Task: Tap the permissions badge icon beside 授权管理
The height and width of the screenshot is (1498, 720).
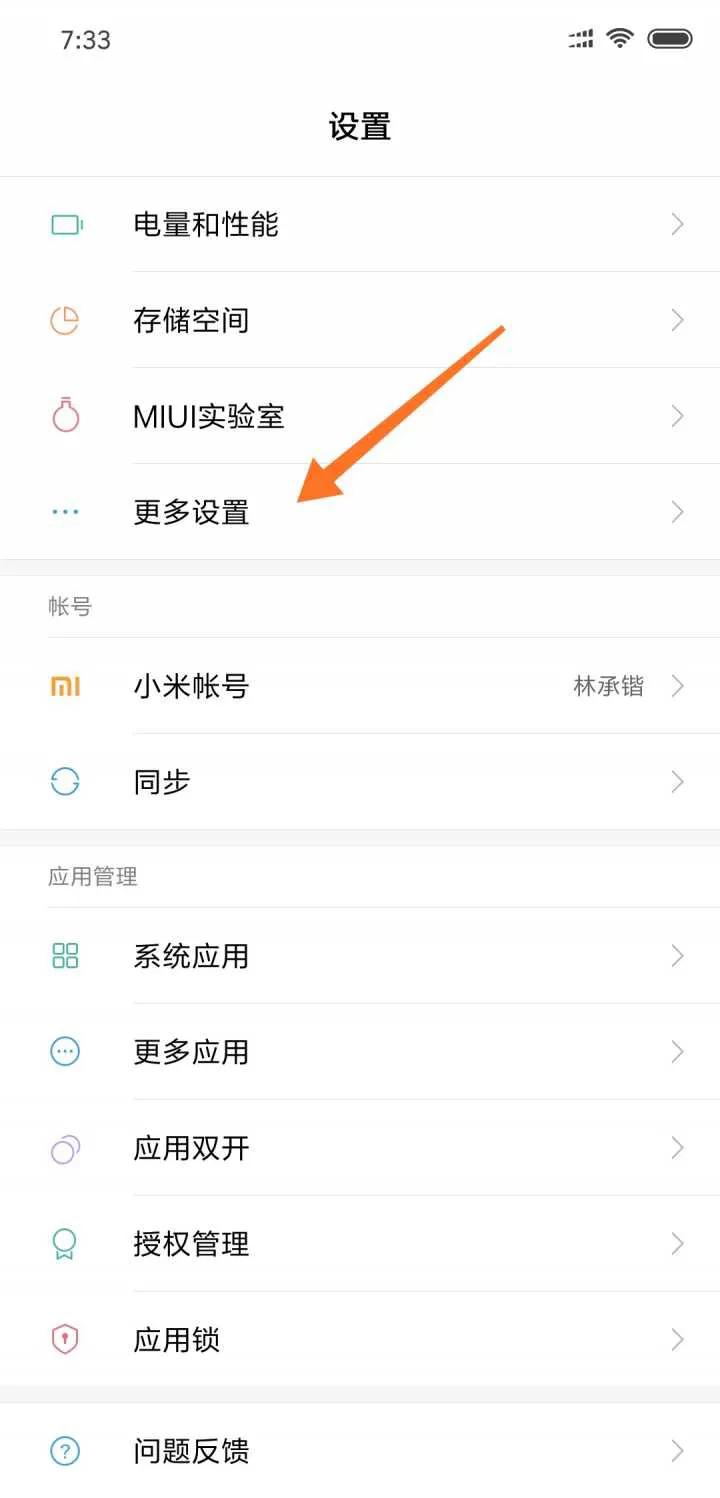Action: click(x=64, y=1244)
